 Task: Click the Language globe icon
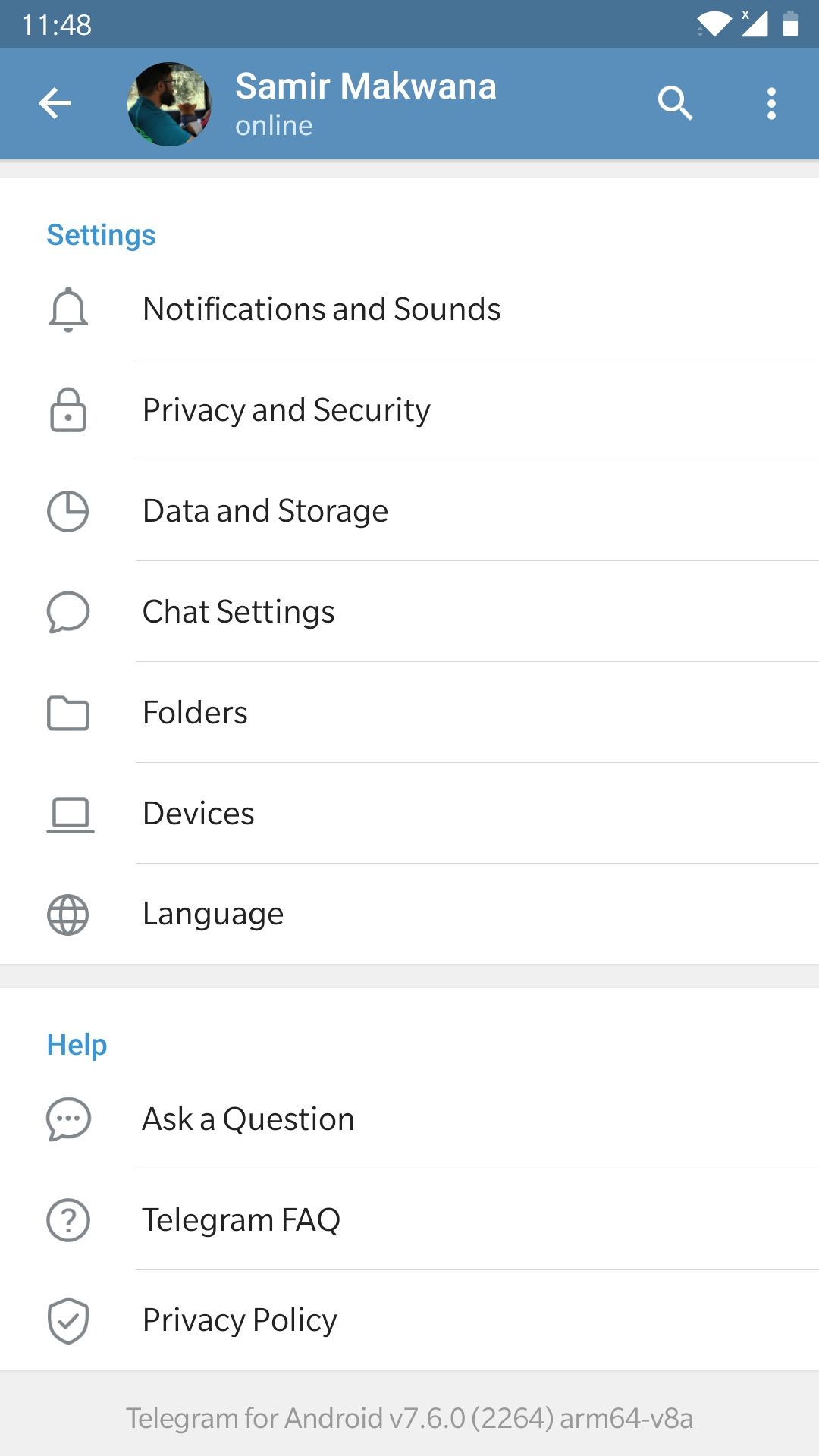67,914
